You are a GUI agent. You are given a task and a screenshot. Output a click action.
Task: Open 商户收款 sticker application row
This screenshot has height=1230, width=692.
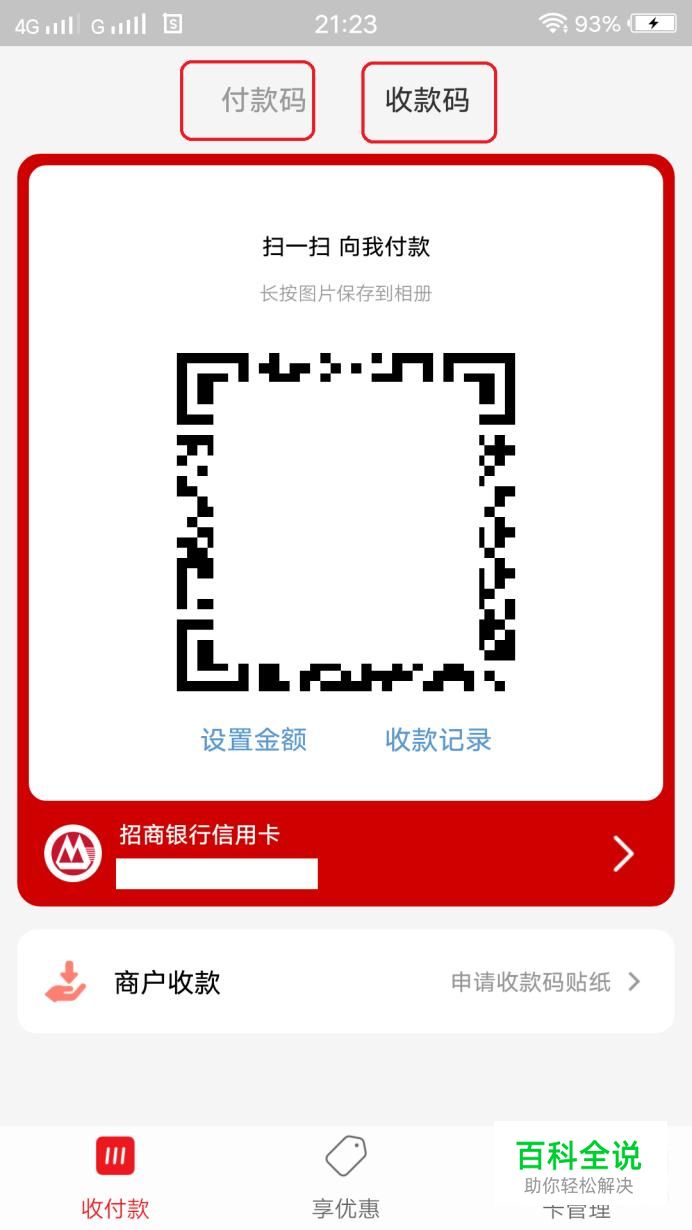(x=345, y=982)
